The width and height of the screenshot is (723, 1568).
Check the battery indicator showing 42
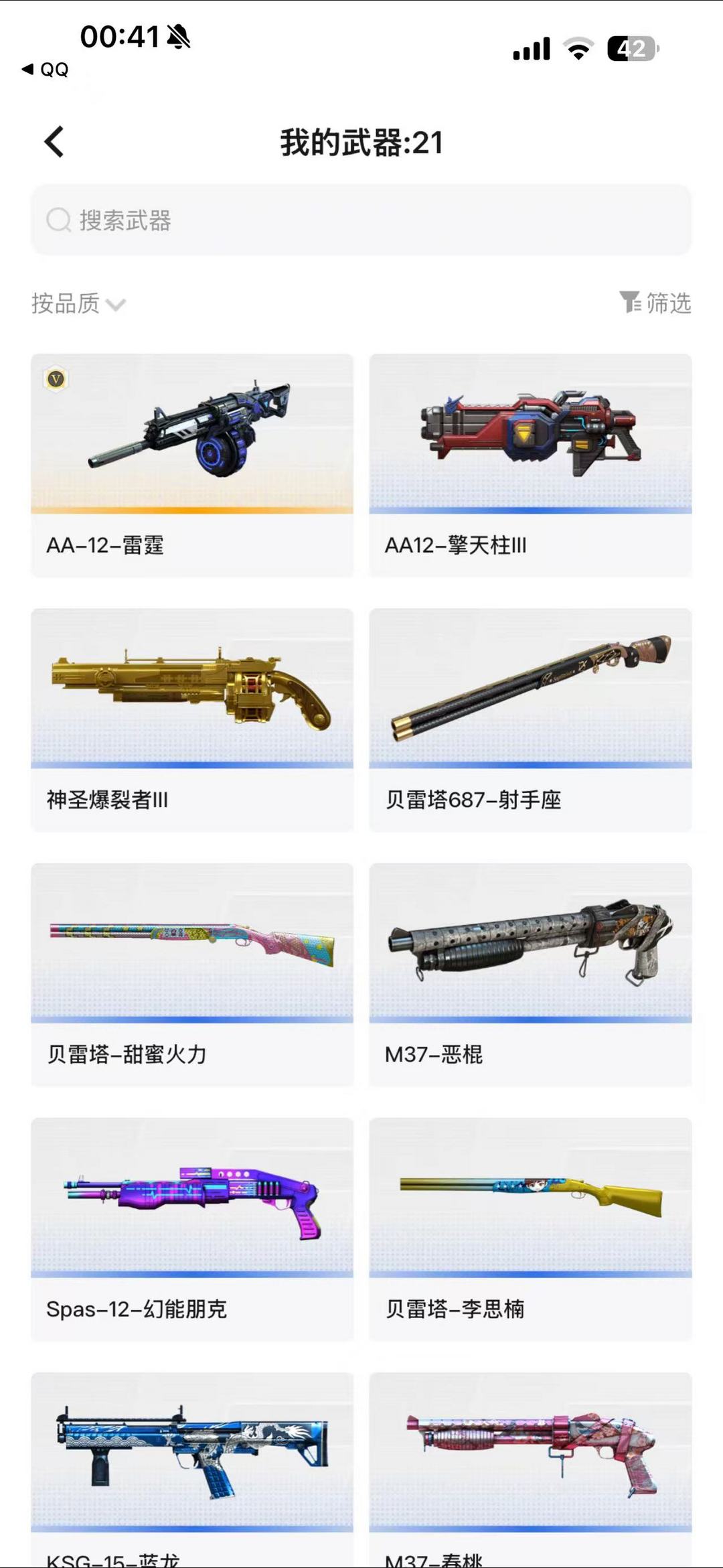(633, 47)
